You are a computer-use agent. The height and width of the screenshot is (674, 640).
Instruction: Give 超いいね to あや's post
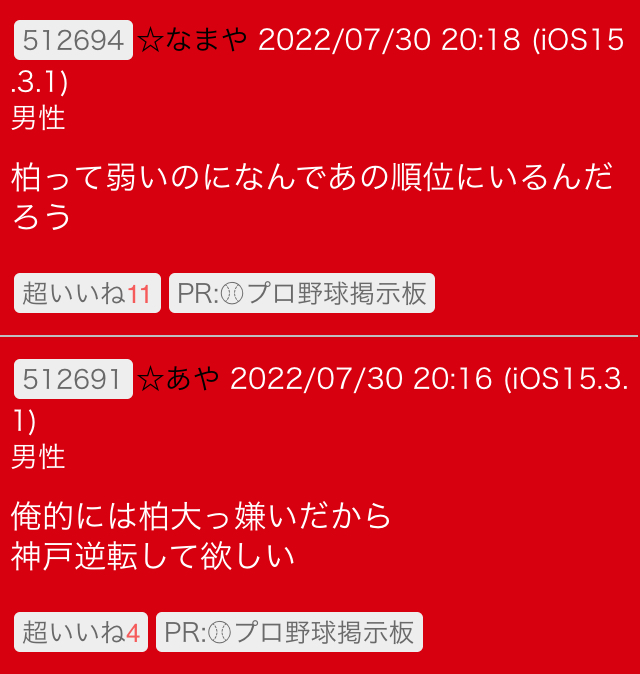(81, 632)
